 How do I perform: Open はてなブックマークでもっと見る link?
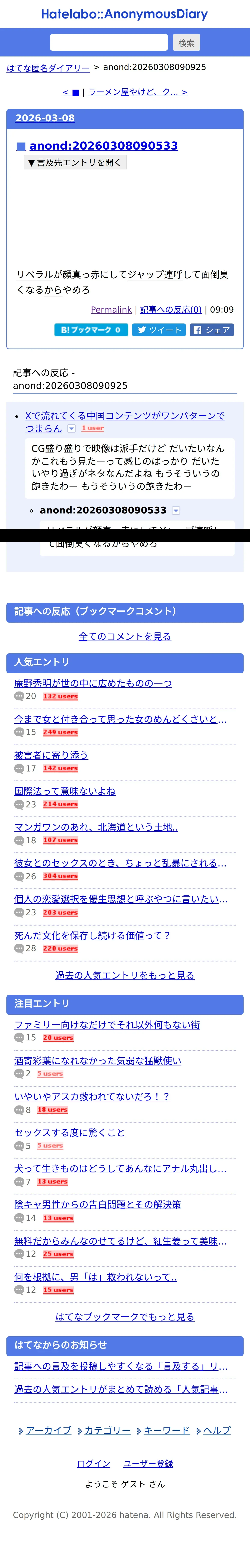125,1317
